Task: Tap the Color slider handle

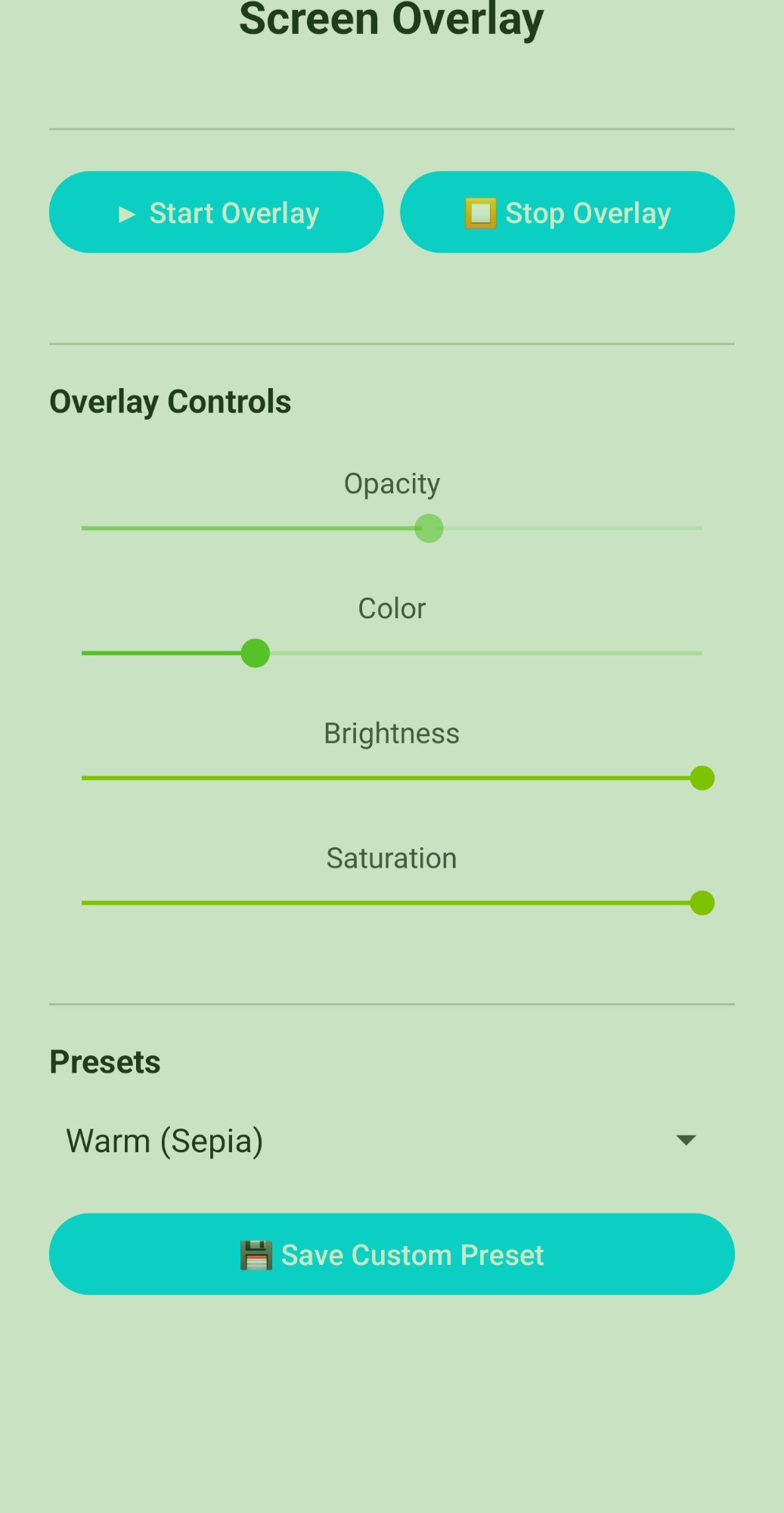Action: (256, 653)
